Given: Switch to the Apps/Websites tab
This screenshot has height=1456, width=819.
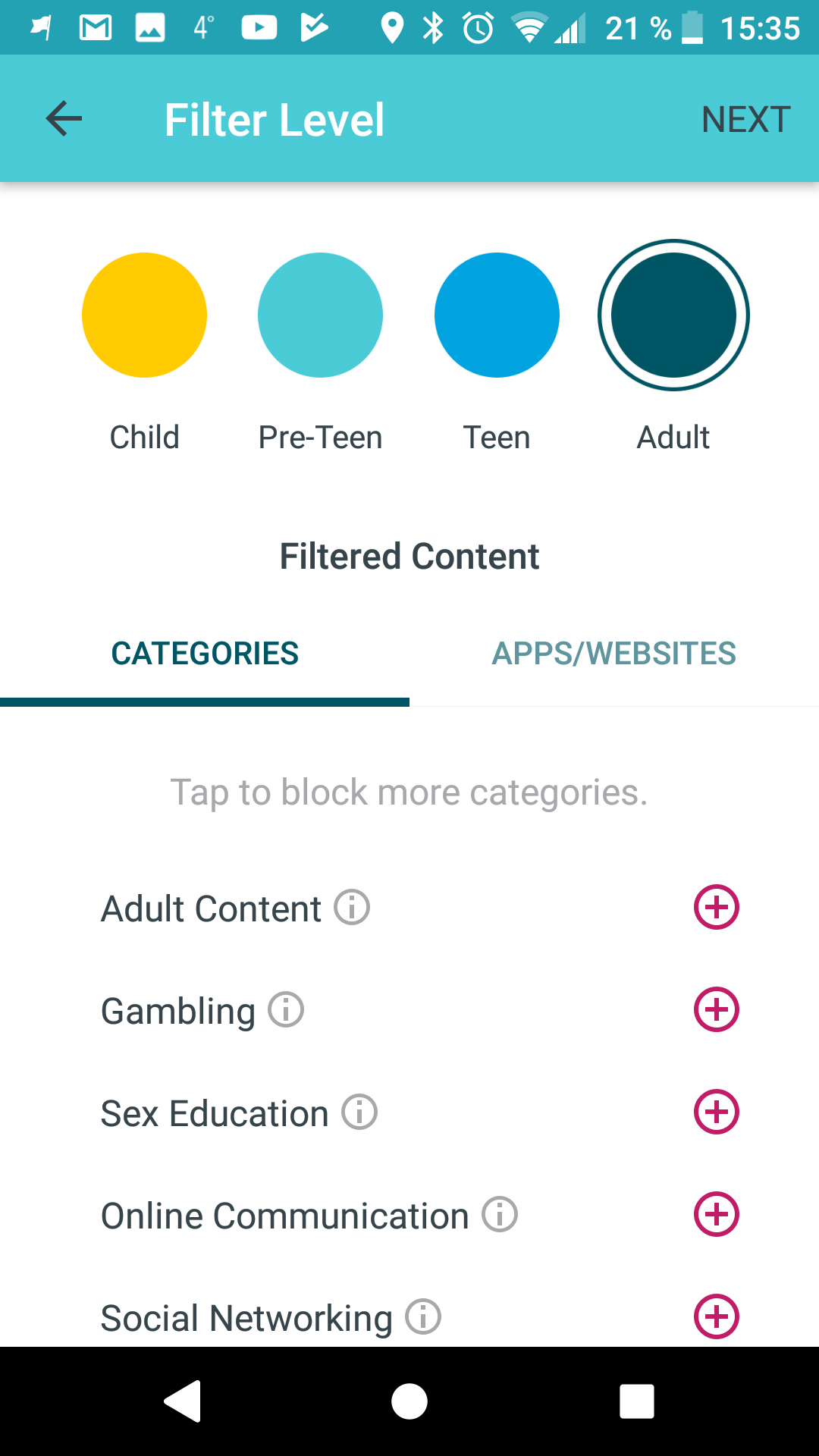Looking at the screenshot, I should [614, 654].
